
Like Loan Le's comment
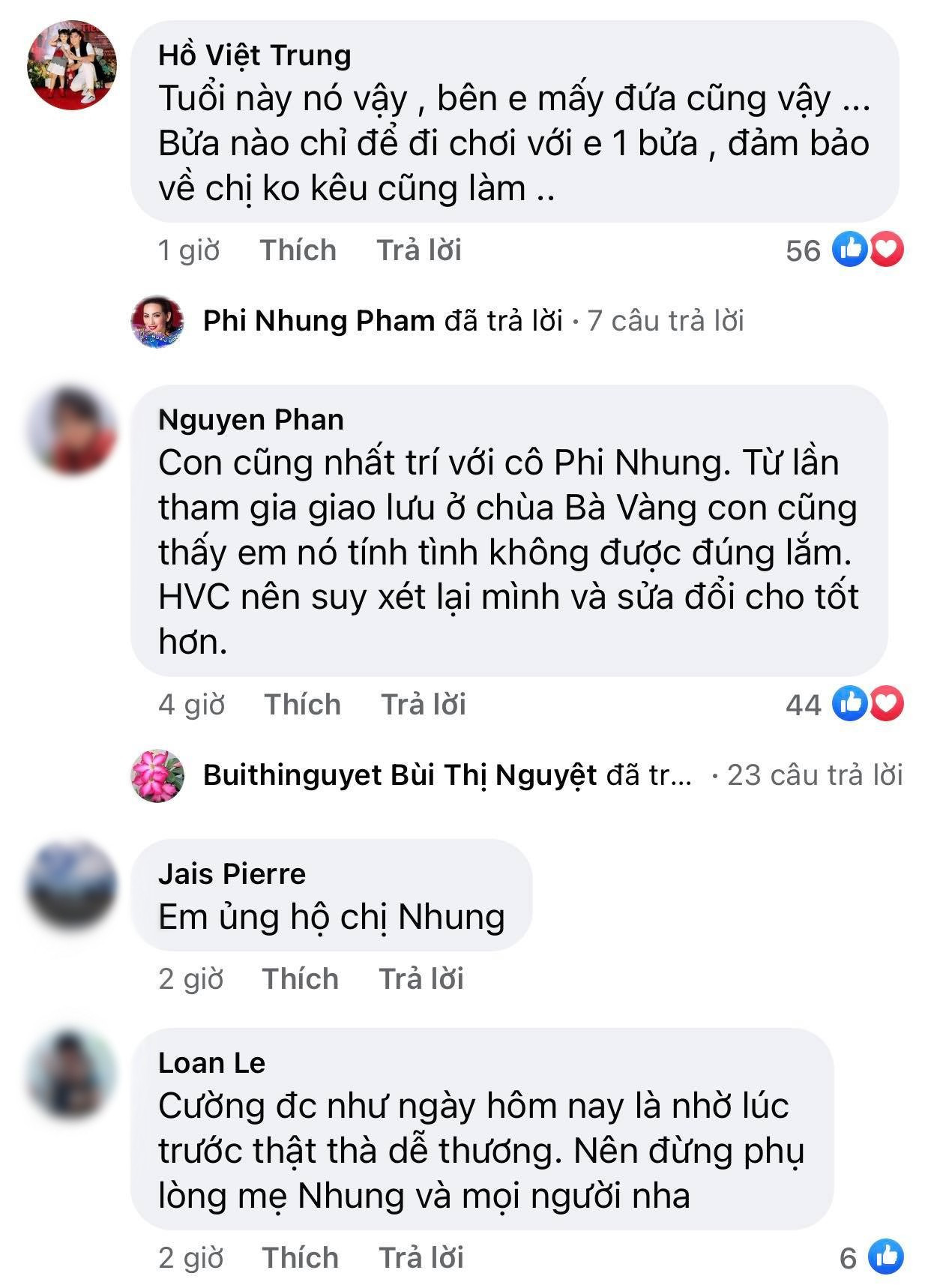click(300, 1258)
